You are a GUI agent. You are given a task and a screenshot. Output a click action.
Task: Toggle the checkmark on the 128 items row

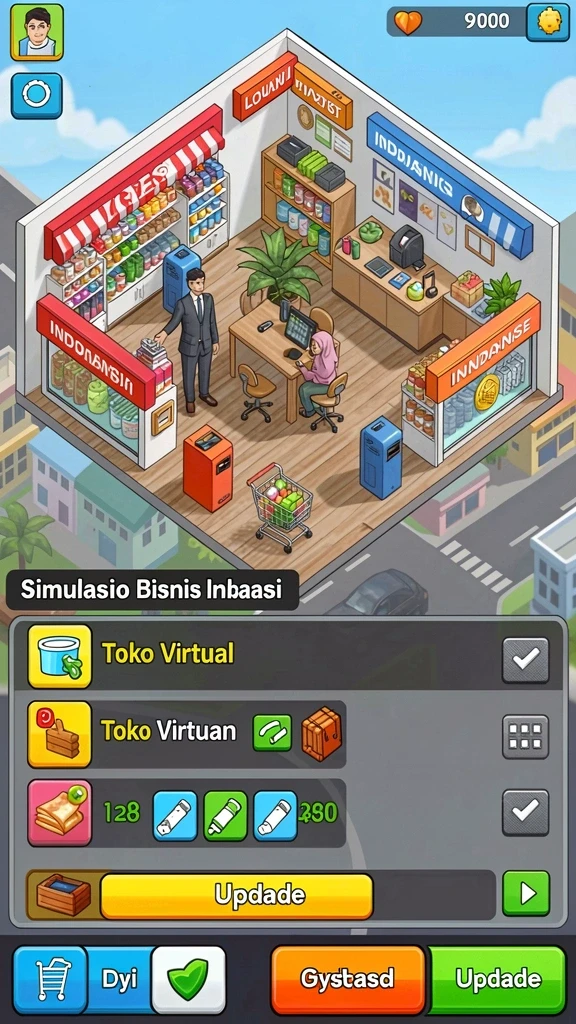[525, 812]
